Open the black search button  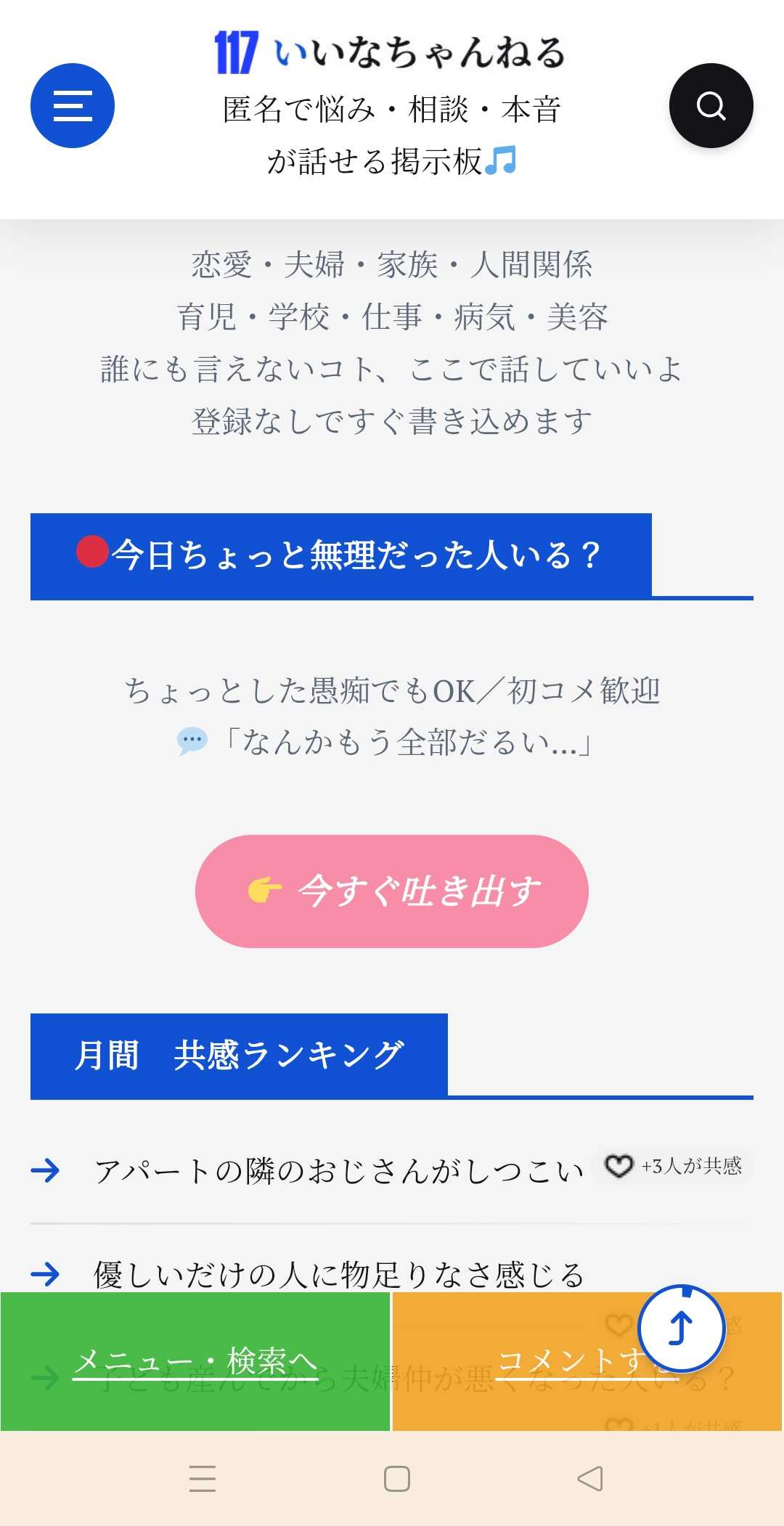coord(711,106)
